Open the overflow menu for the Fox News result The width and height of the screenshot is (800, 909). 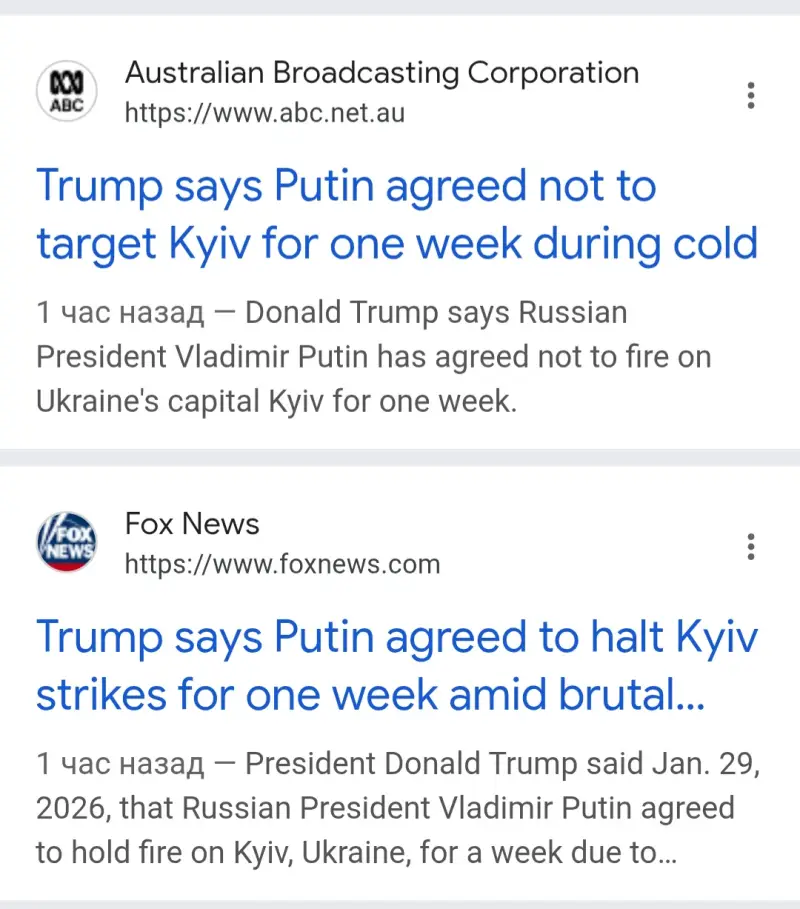[x=750, y=546]
